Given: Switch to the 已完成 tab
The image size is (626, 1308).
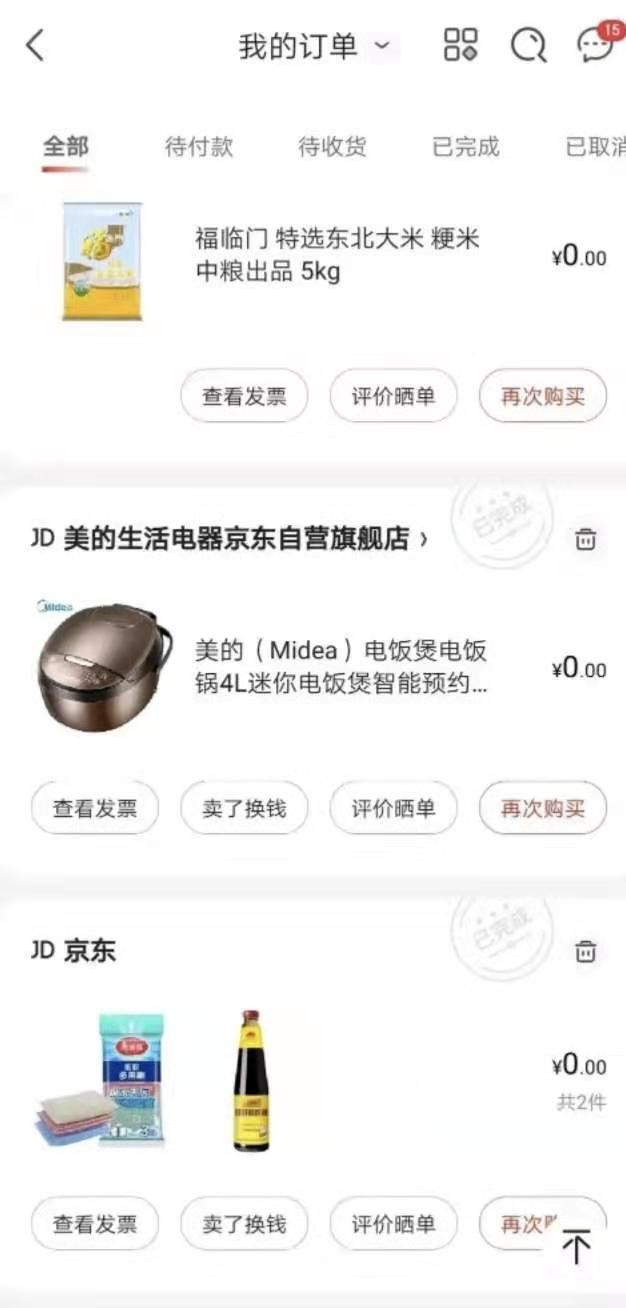Looking at the screenshot, I should [465, 147].
